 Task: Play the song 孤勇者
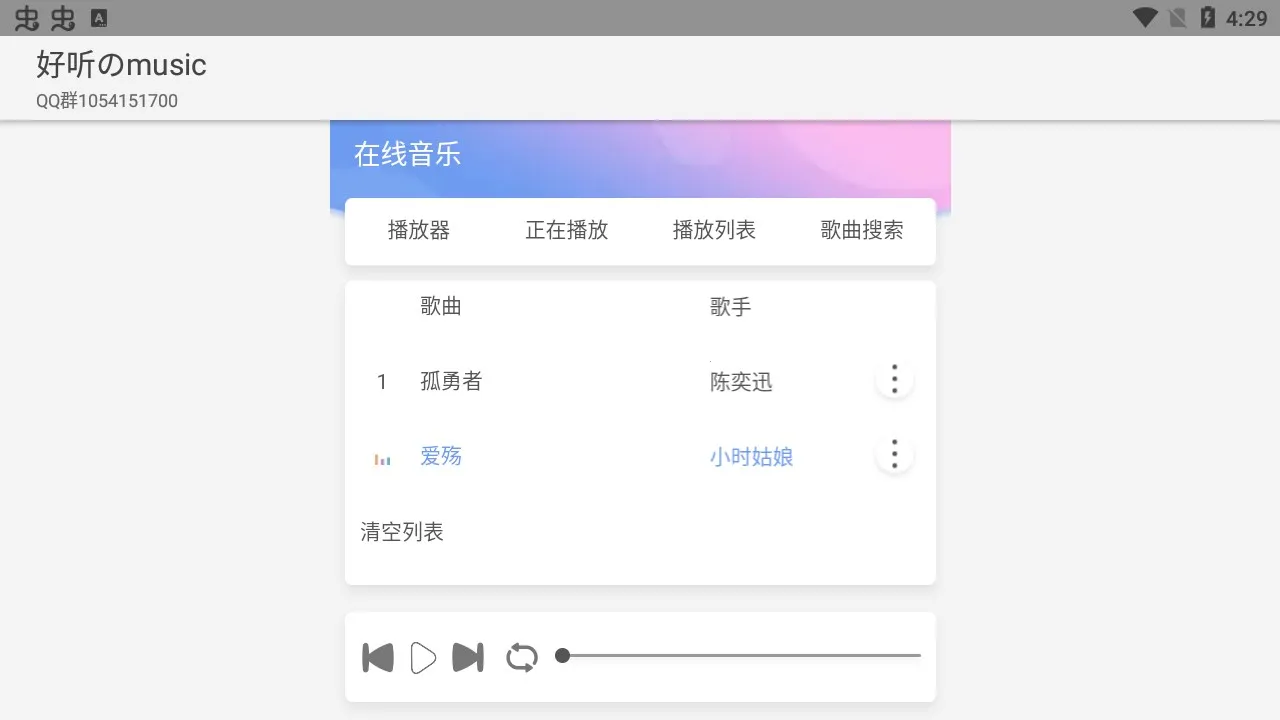tap(451, 381)
